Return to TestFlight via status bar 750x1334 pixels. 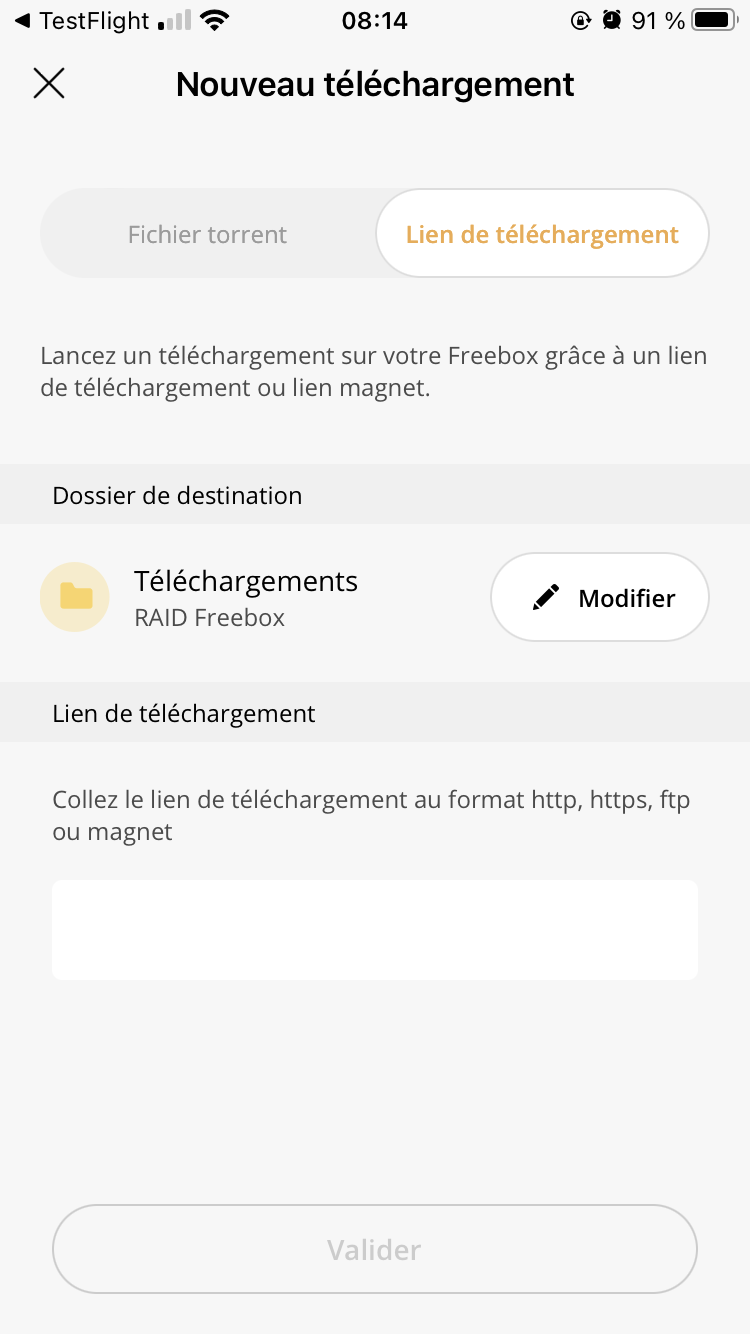80,21
